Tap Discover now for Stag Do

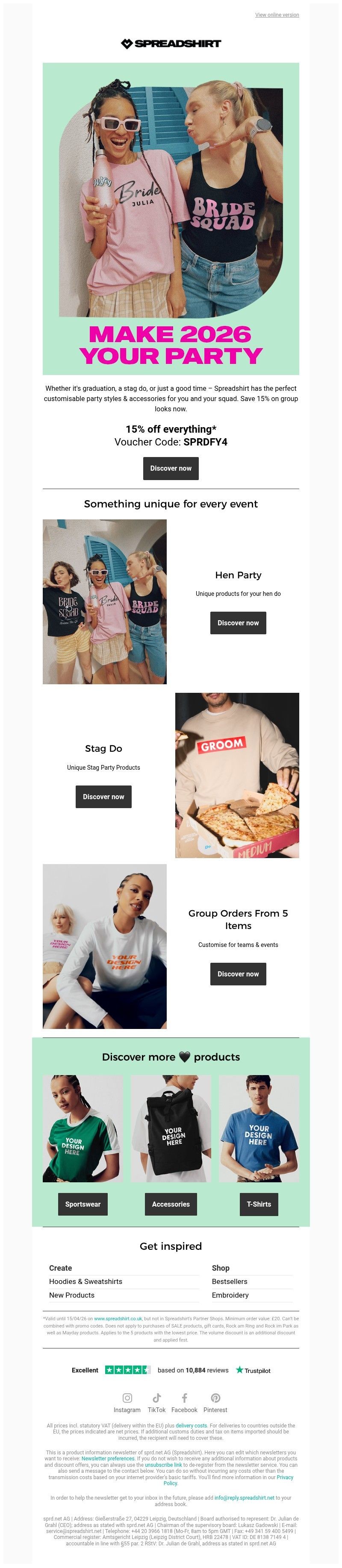click(103, 796)
